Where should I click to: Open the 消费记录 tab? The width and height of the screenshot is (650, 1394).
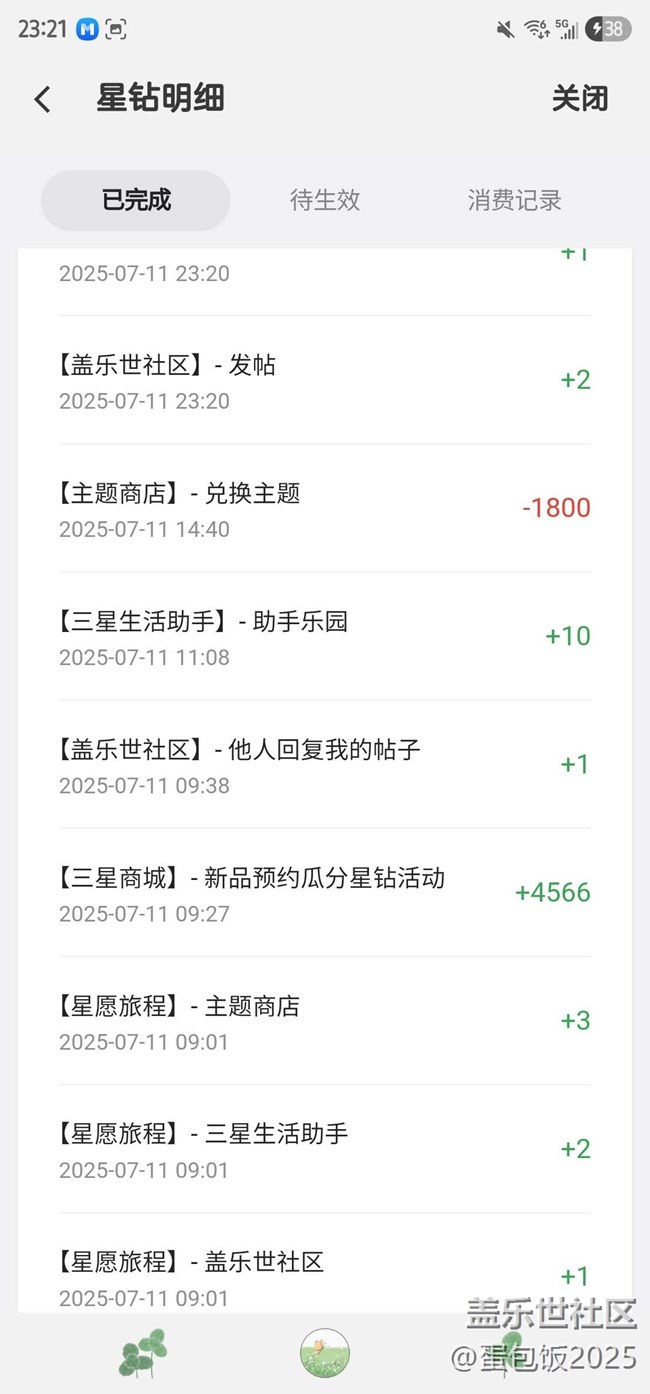(514, 200)
